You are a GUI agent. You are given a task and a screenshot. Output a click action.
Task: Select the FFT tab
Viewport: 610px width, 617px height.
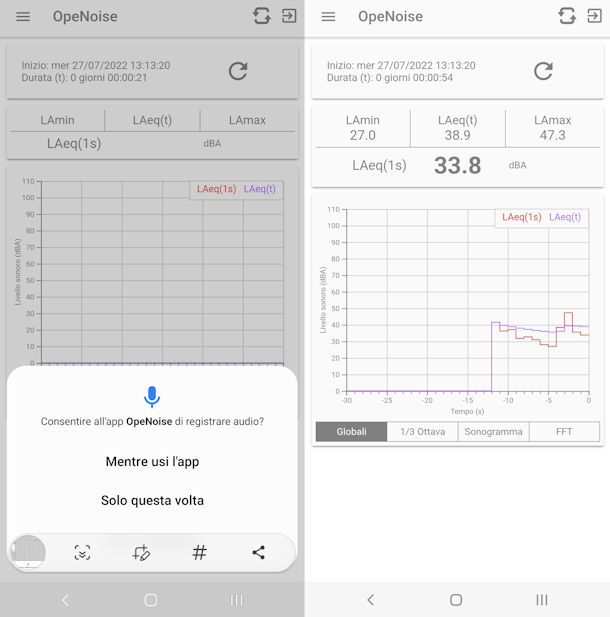pyautogui.click(x=564, y=432)
